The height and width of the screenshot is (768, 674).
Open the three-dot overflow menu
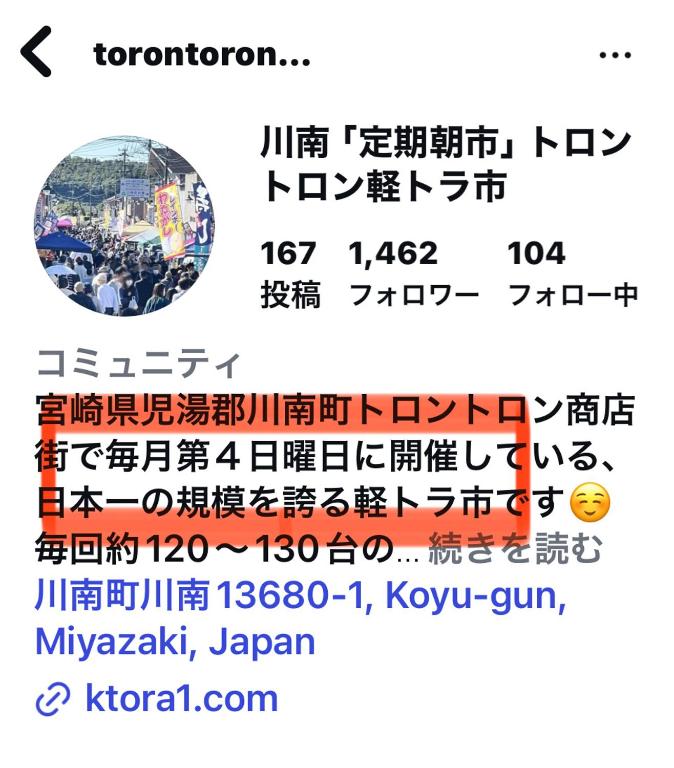614,55
